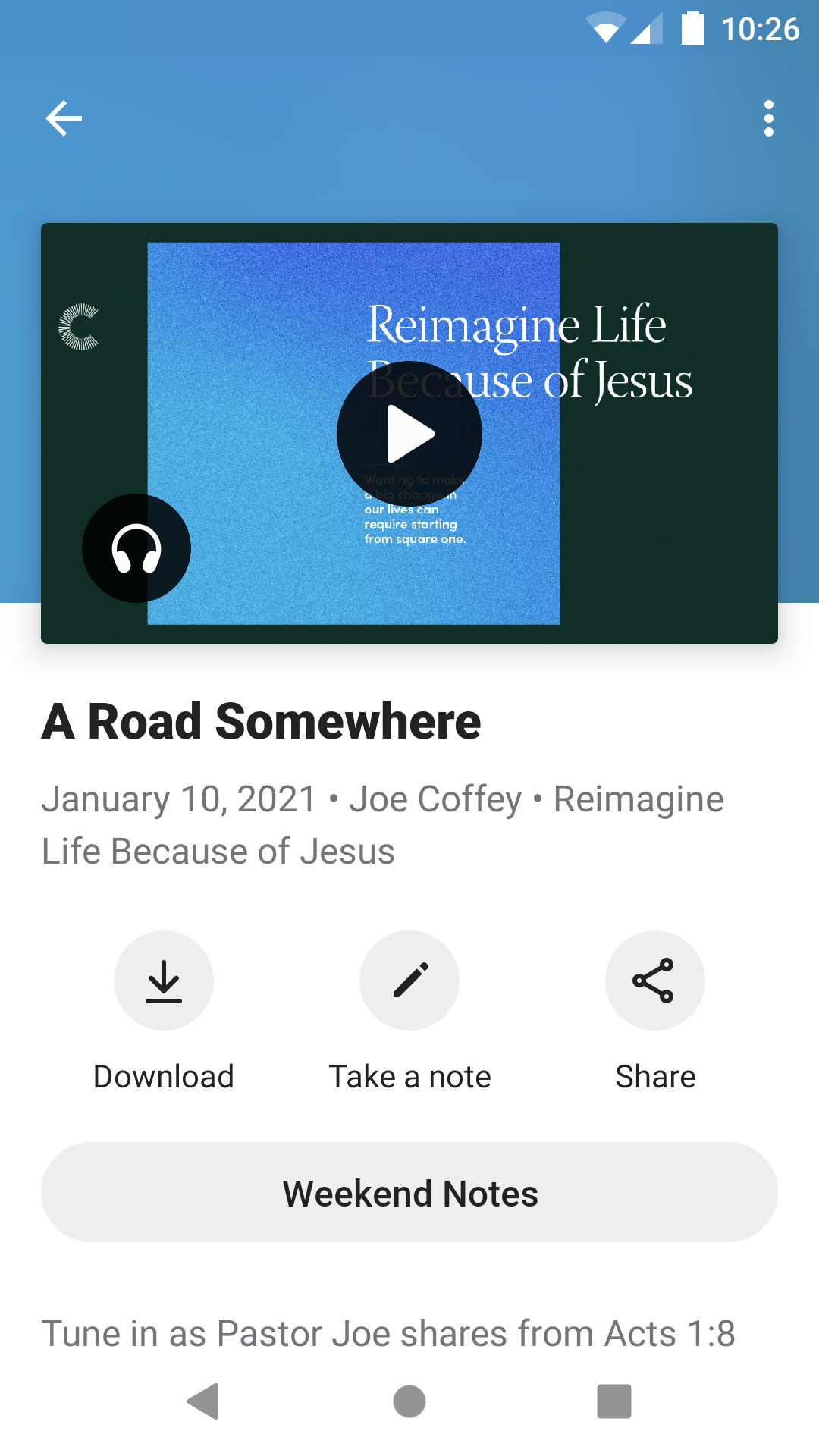
Task: Select the pencil icon to take a note
Action: (x=409, y=980)
